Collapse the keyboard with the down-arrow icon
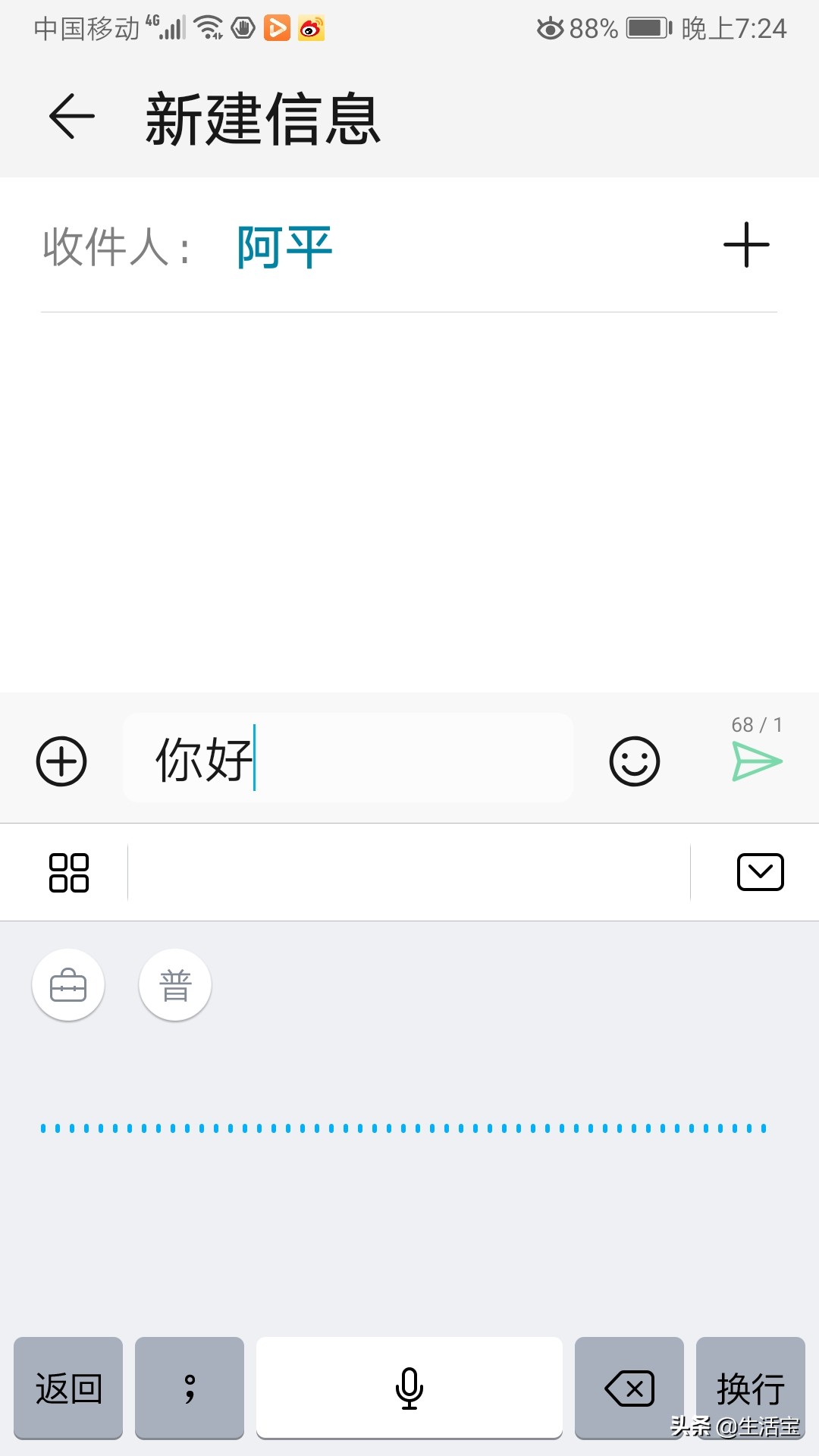 [761, 872]
